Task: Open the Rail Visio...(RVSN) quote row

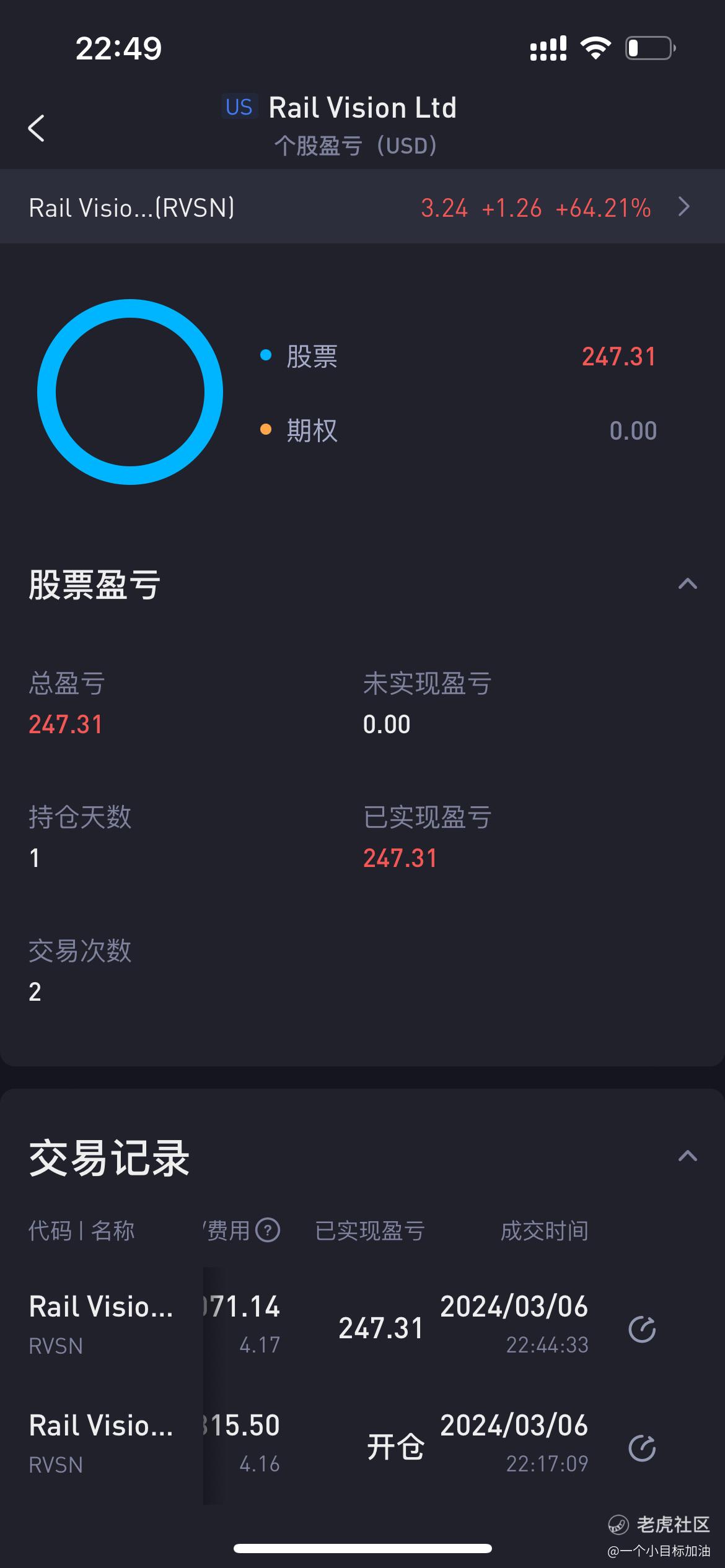Action: coord(362,207)
